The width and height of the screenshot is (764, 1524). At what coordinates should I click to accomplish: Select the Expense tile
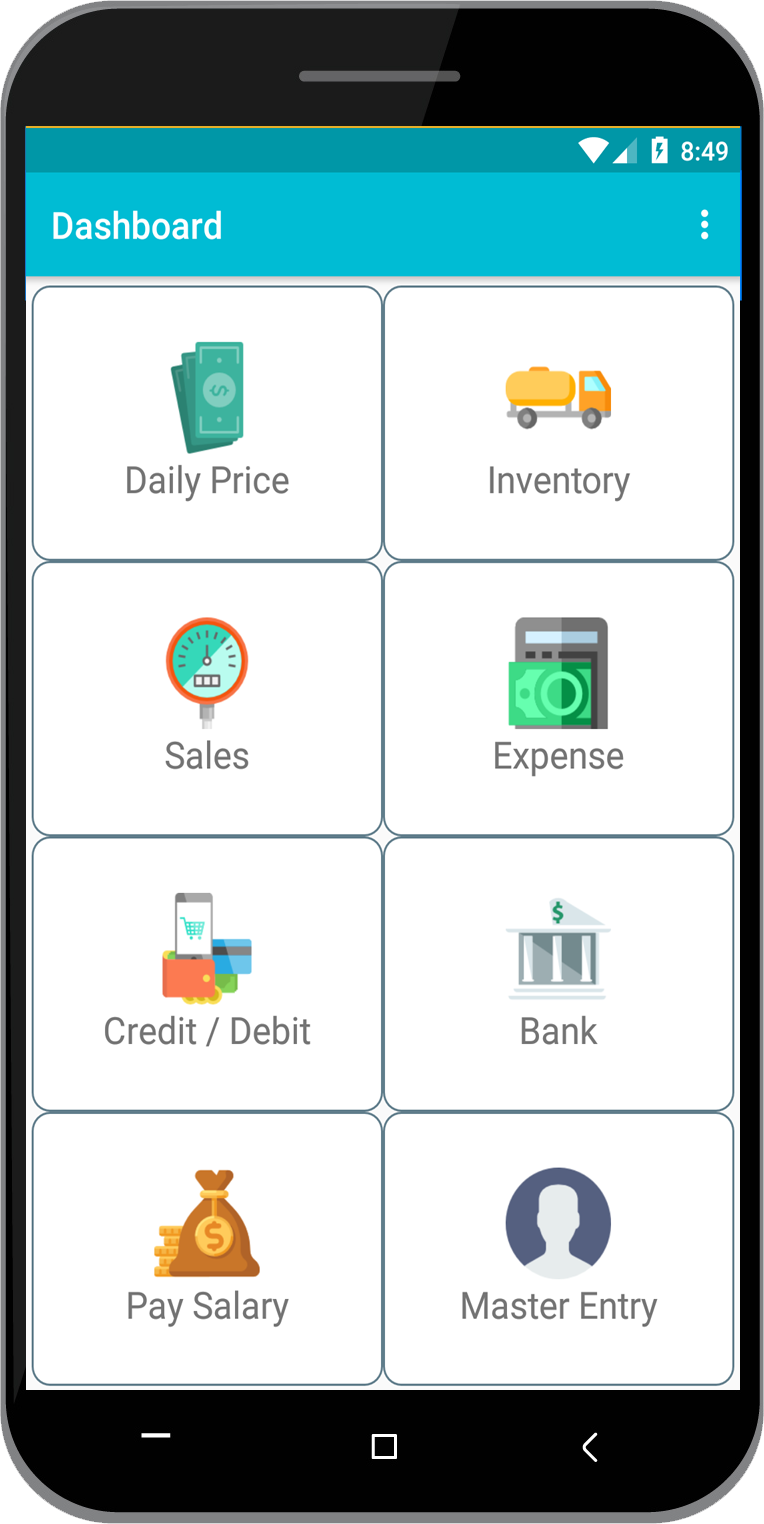(x=558, y=698)
